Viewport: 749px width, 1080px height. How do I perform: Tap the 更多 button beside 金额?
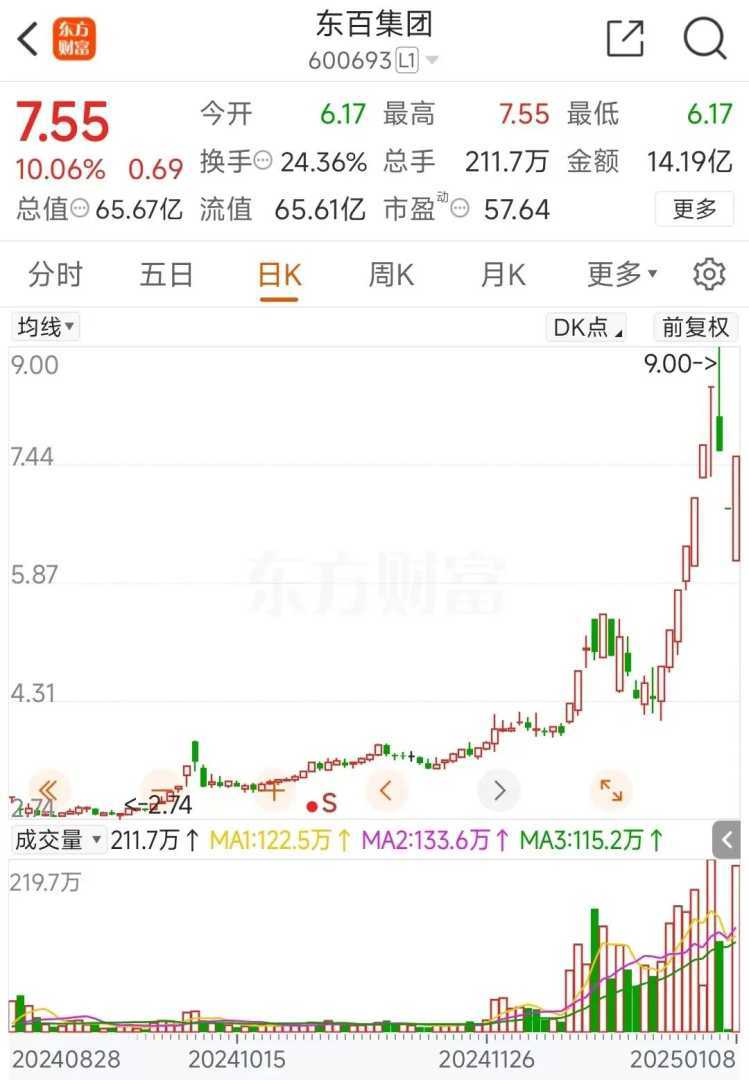(x=695, y=209)
